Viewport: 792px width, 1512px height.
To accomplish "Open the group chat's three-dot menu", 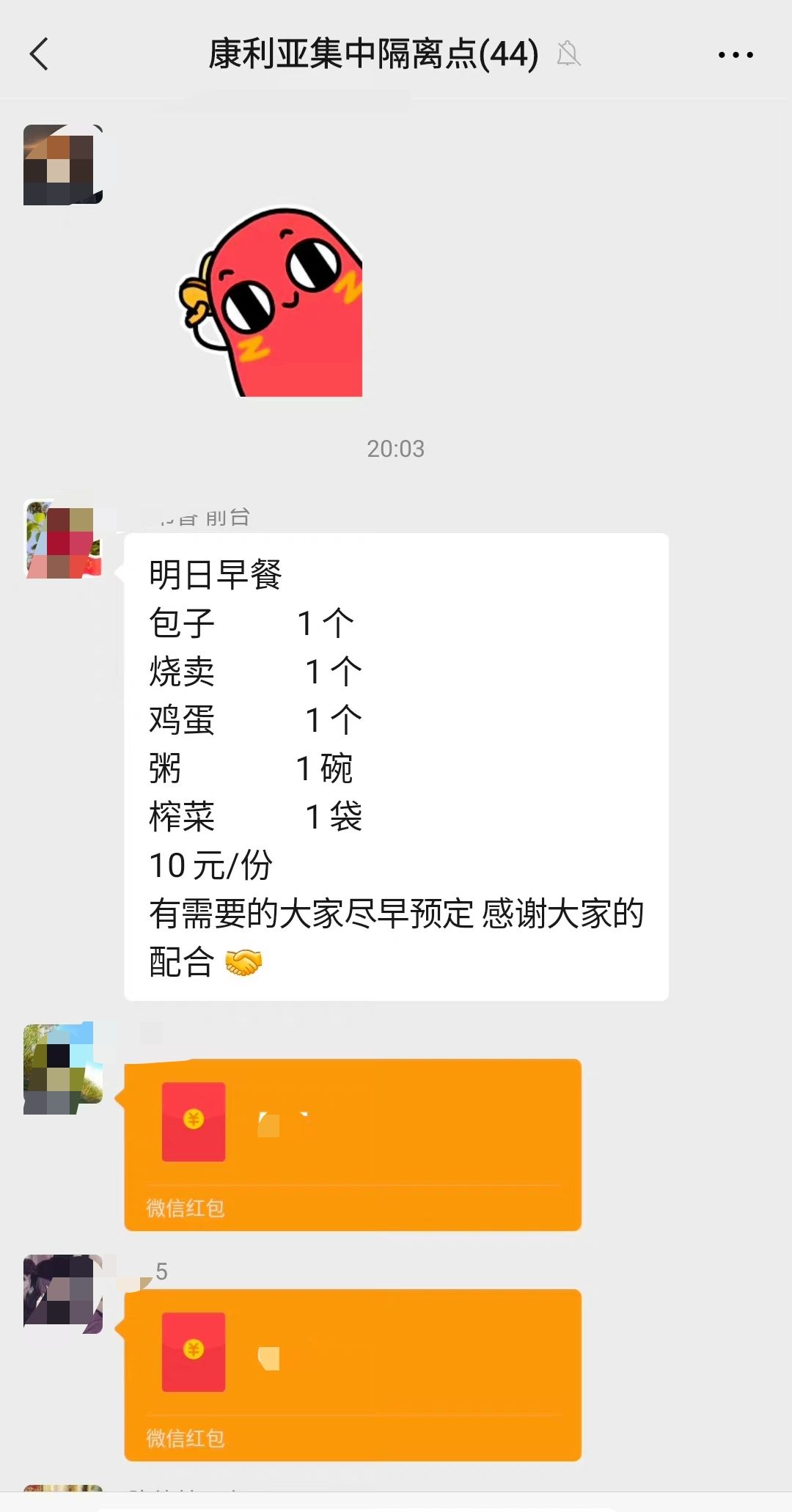I will click(735, 55).
